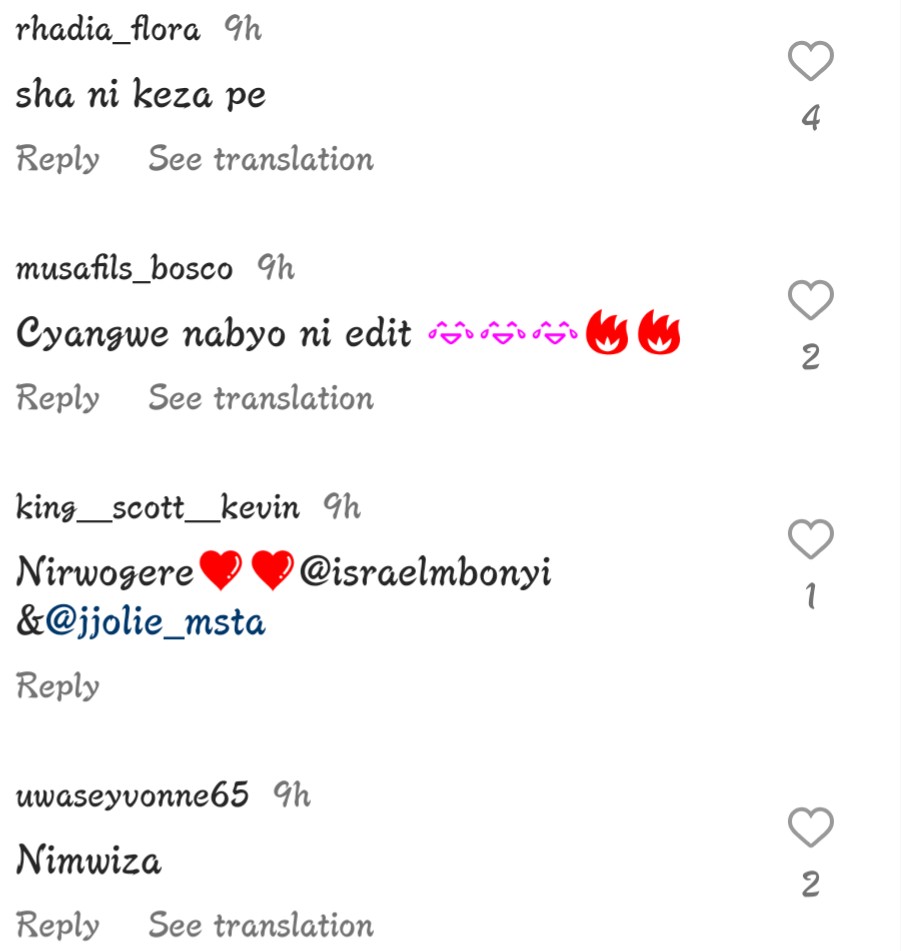Open the @jjolie_msta mention

point(155,622)
